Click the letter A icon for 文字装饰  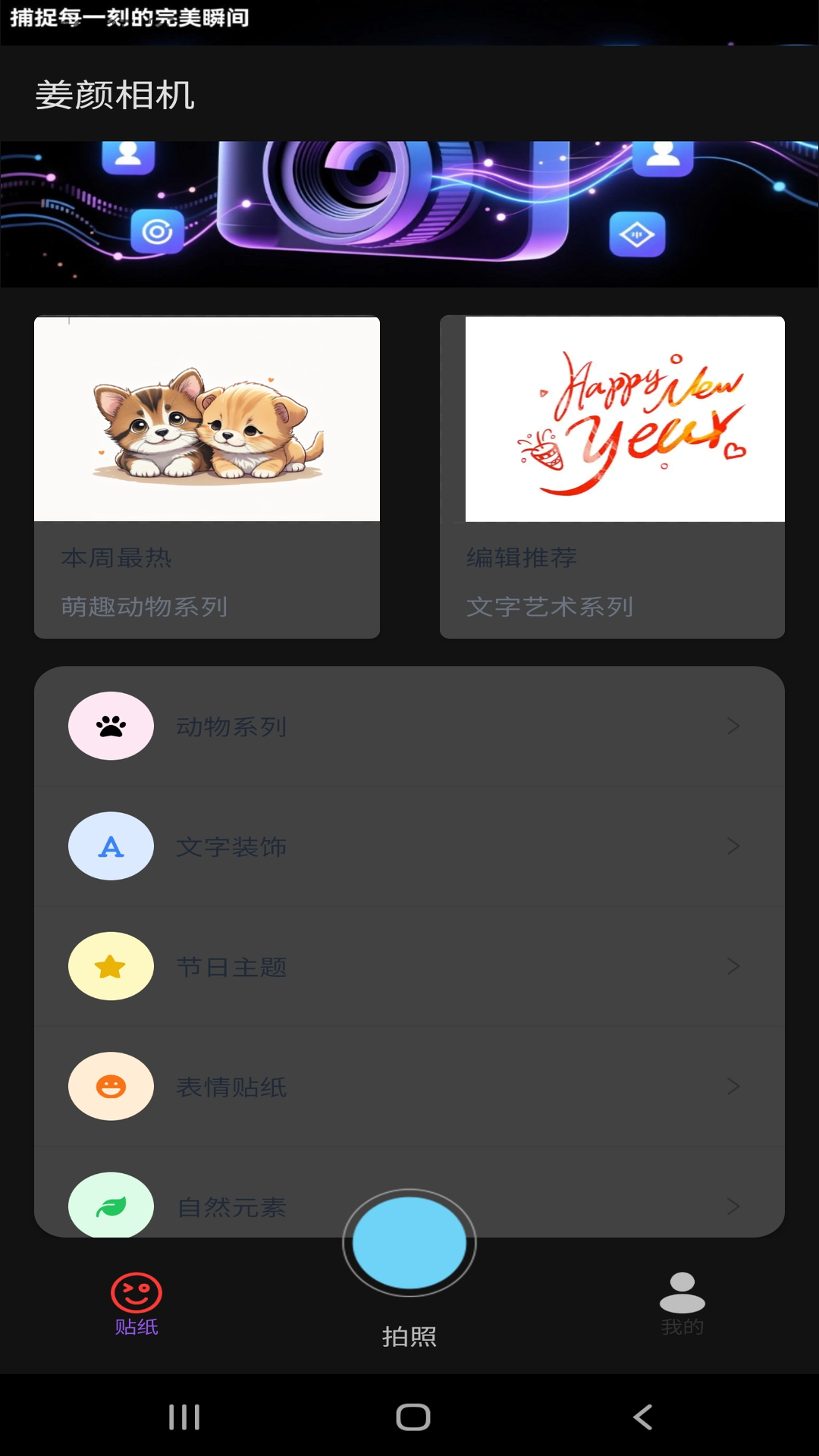click(x=111, y=846)
